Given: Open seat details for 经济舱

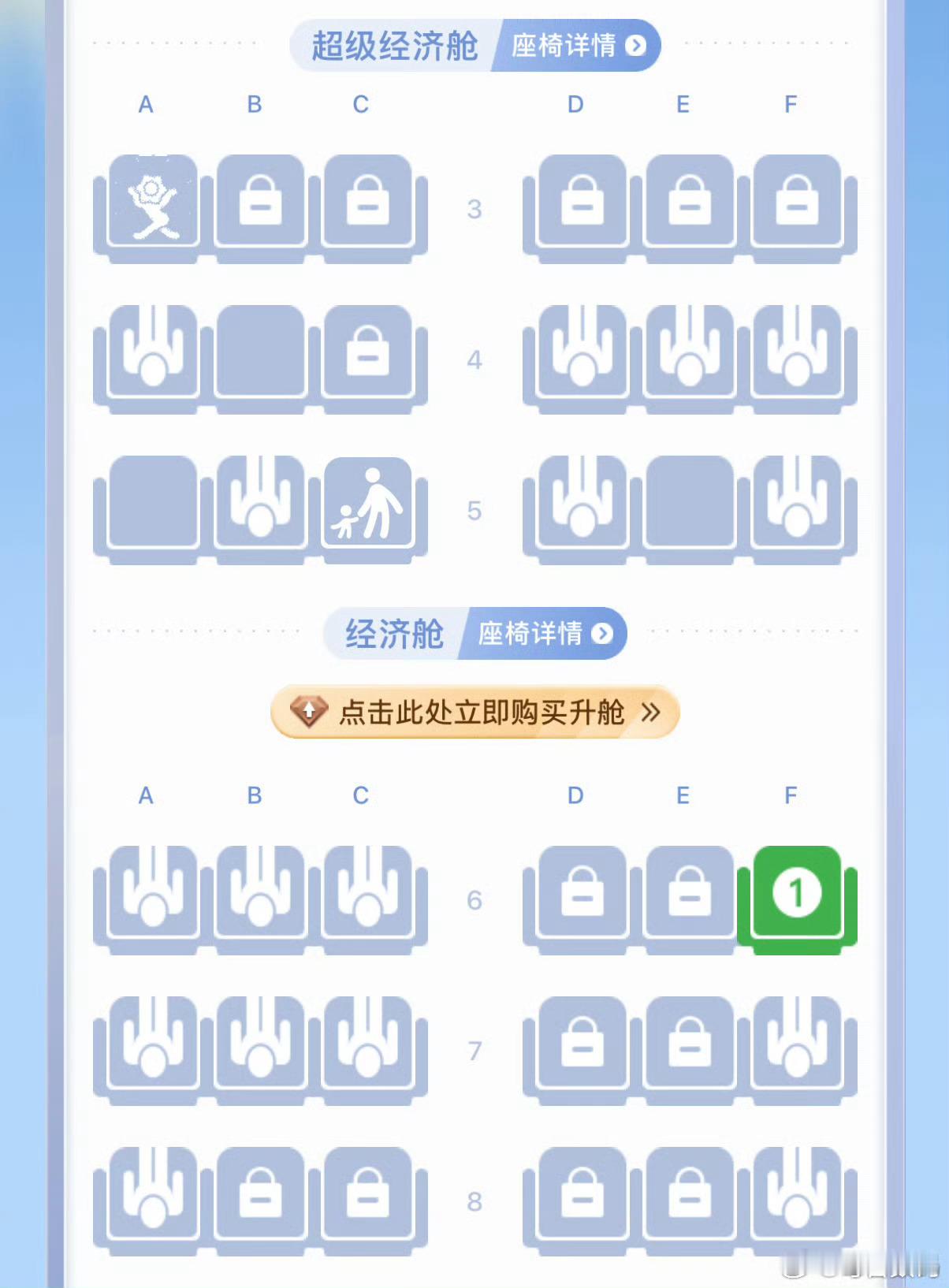Looking at the screenshot, I should [x=544, y=634].
